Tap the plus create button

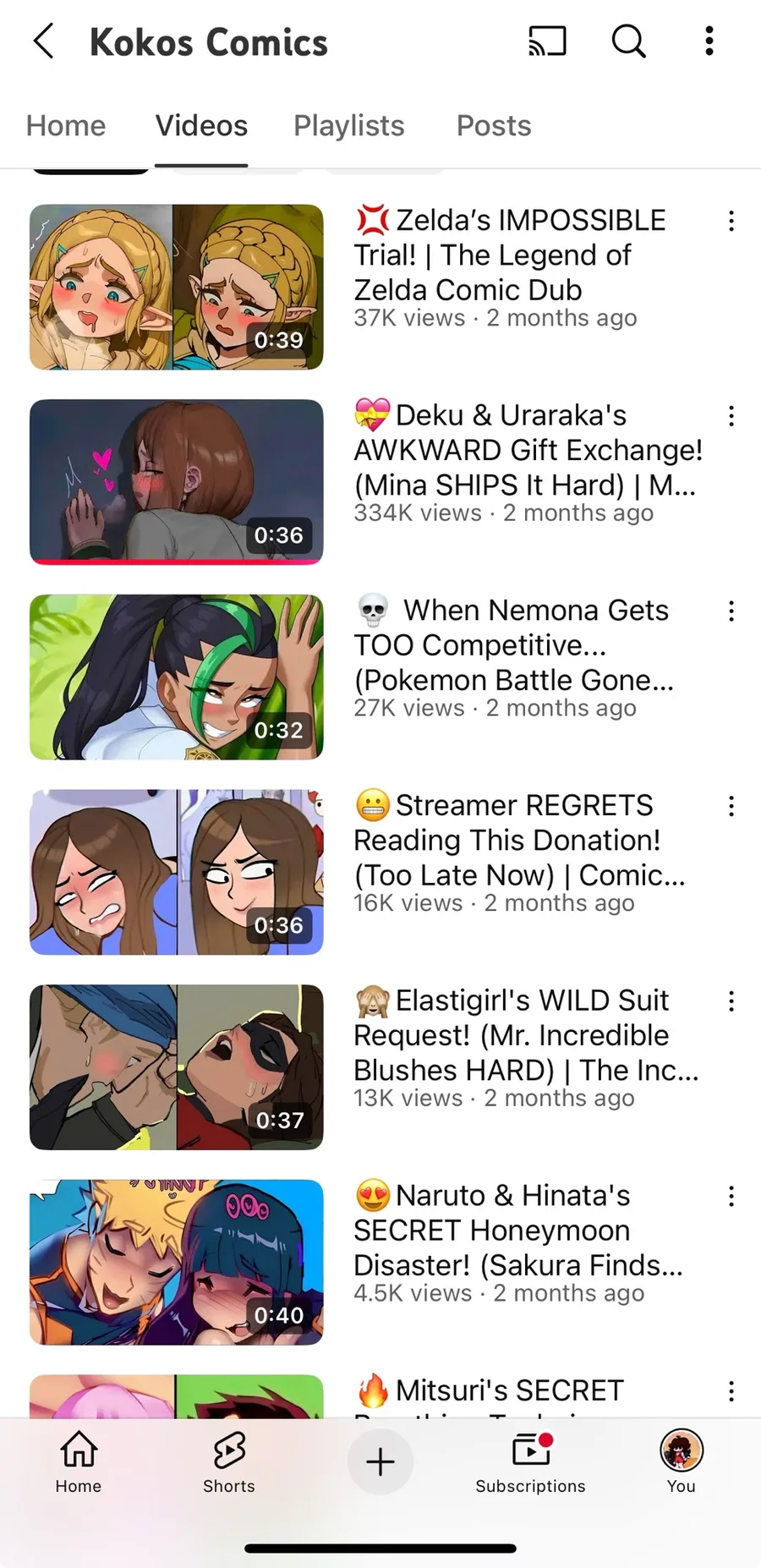tap(380, 1461)
